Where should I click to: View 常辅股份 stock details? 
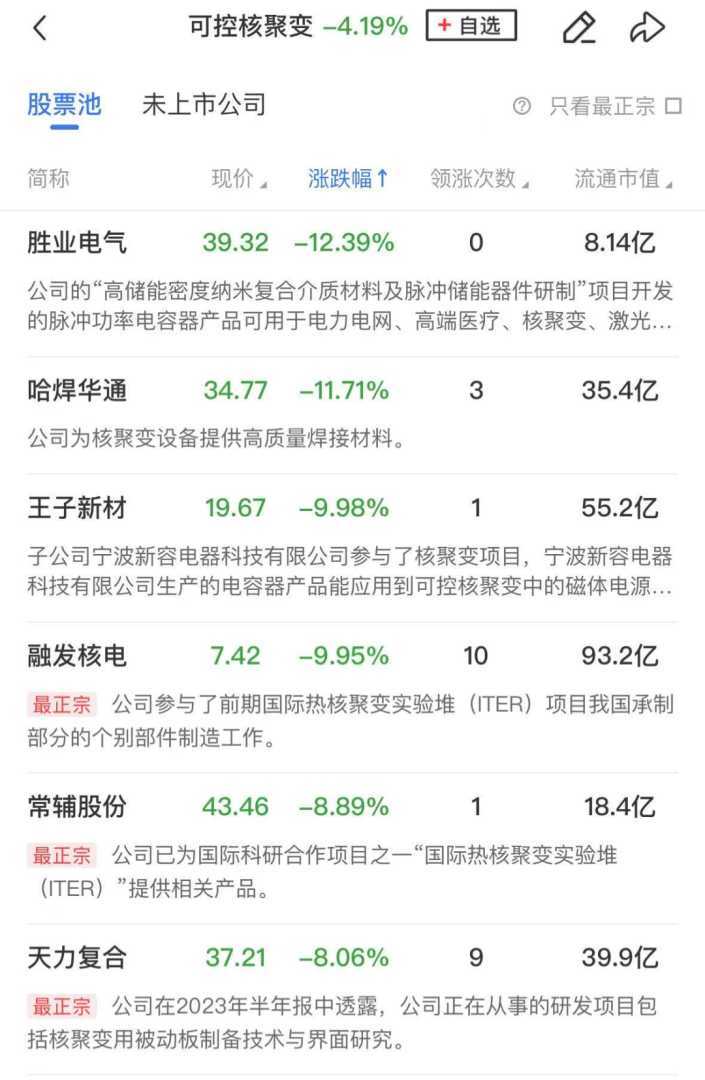pyautogui.click(x=77, y=806)
